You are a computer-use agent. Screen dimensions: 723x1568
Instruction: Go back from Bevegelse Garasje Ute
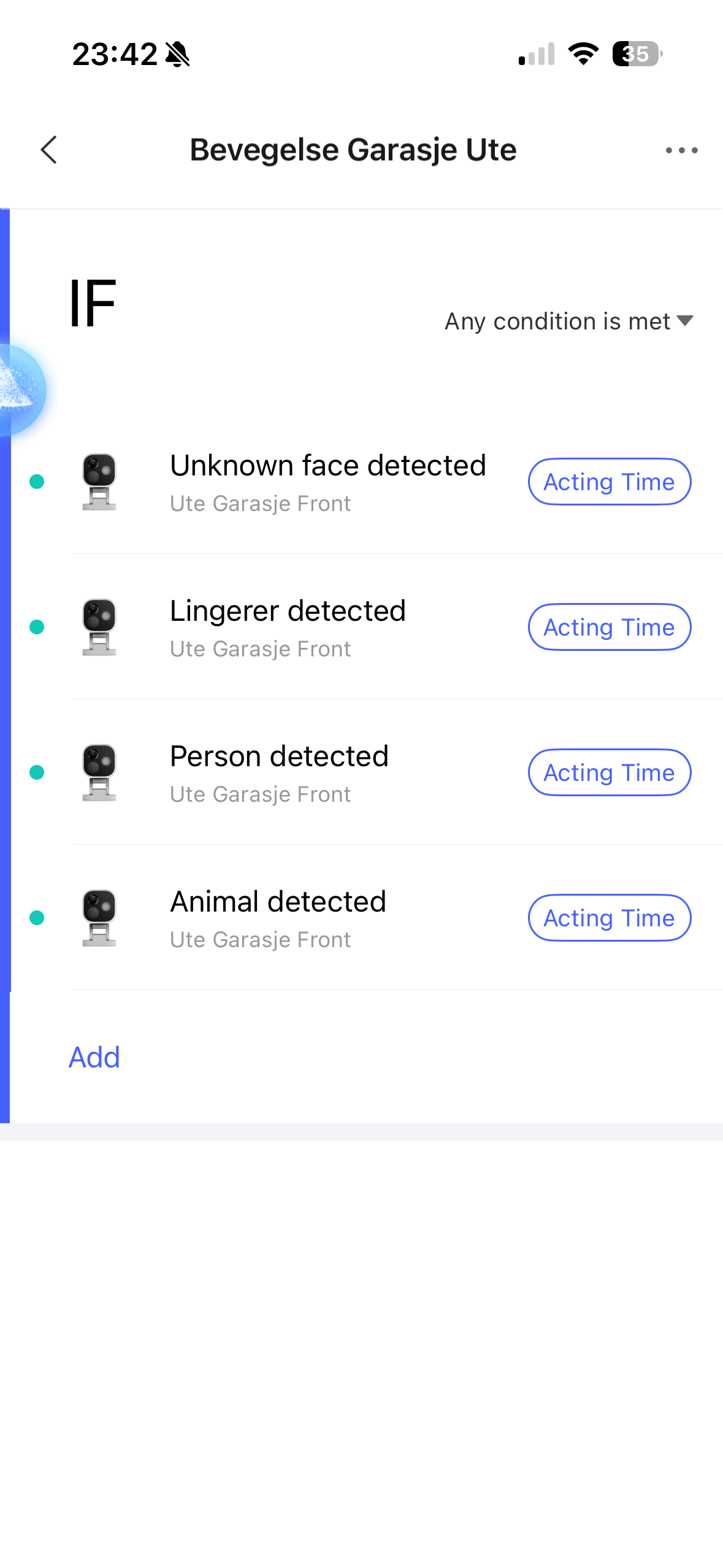[49, 150]
